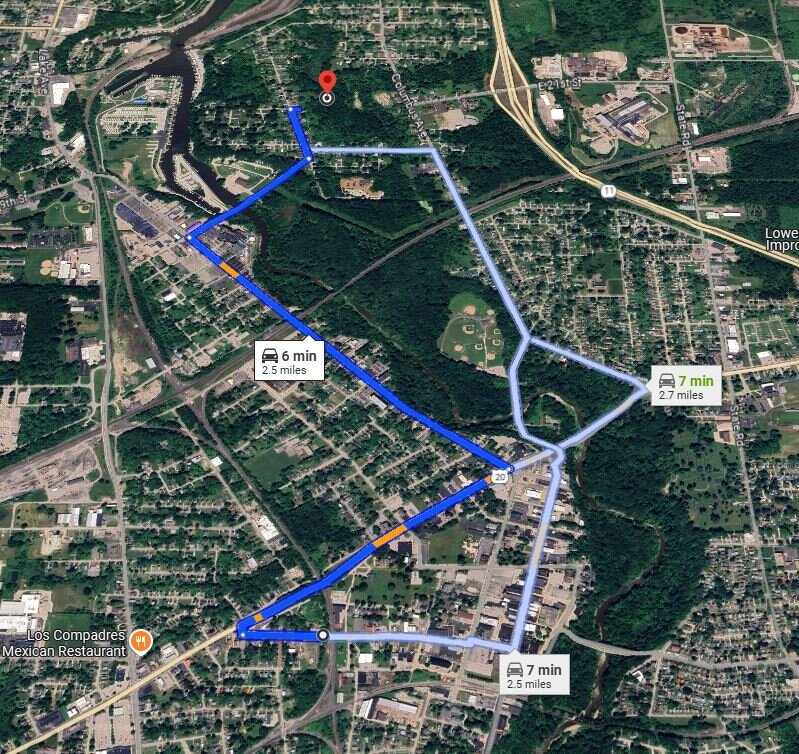Select the 6 min 2.5 miles route
The width and height of the screenshot is (799, 754).
[290, 361]
